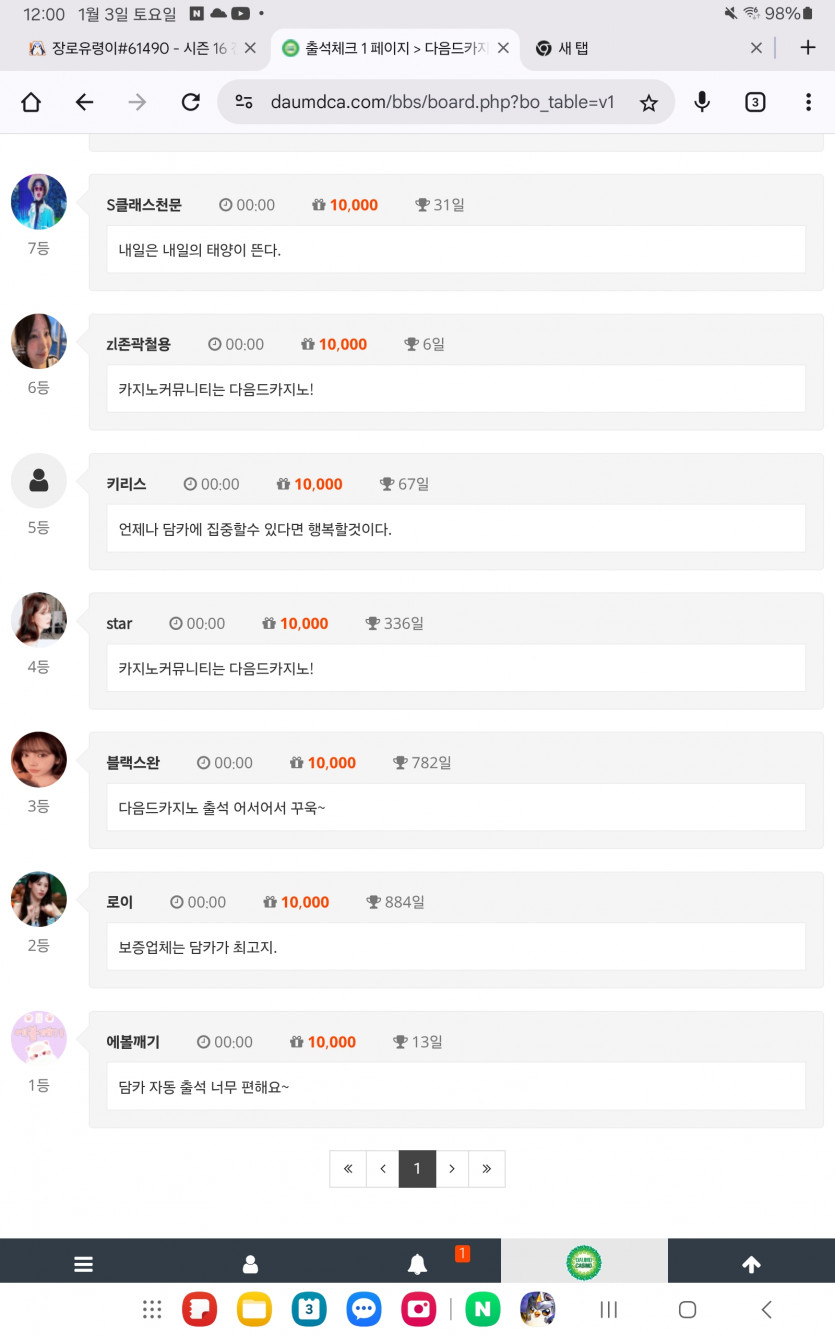Open Chrome's three-dot overflow menu
Screen dimensions: 835x1336
click(x=808, y=101)
